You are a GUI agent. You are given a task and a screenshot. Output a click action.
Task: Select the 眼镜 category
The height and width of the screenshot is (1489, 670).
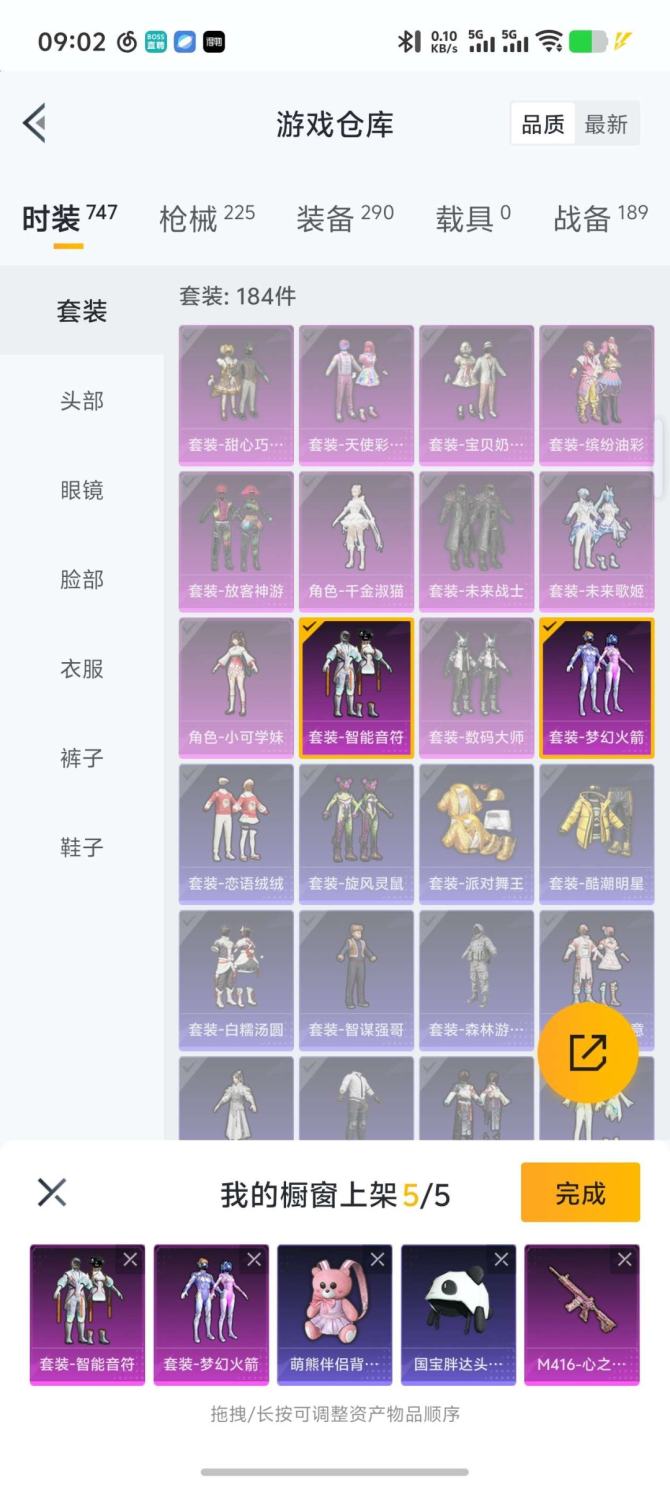coord(81,490)
